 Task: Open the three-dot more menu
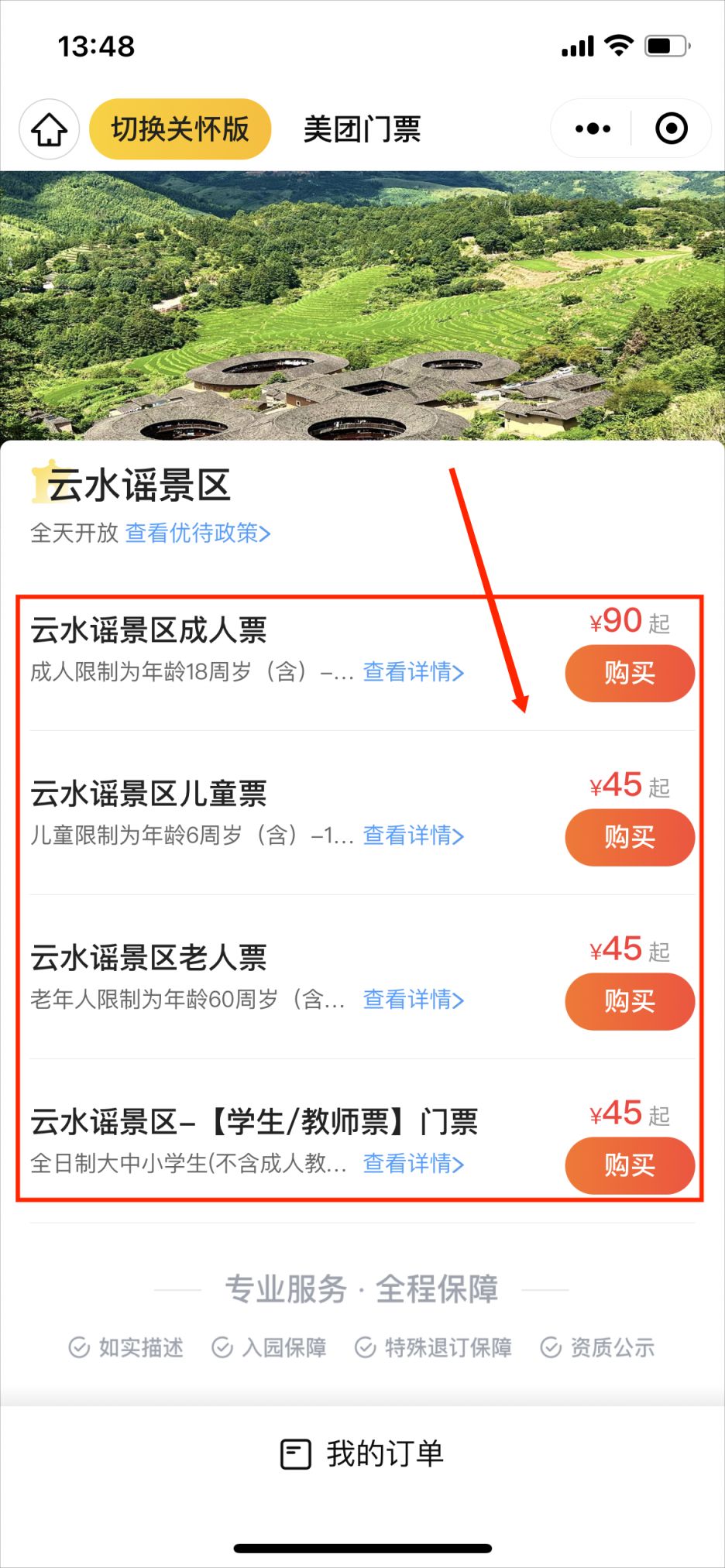593,129
